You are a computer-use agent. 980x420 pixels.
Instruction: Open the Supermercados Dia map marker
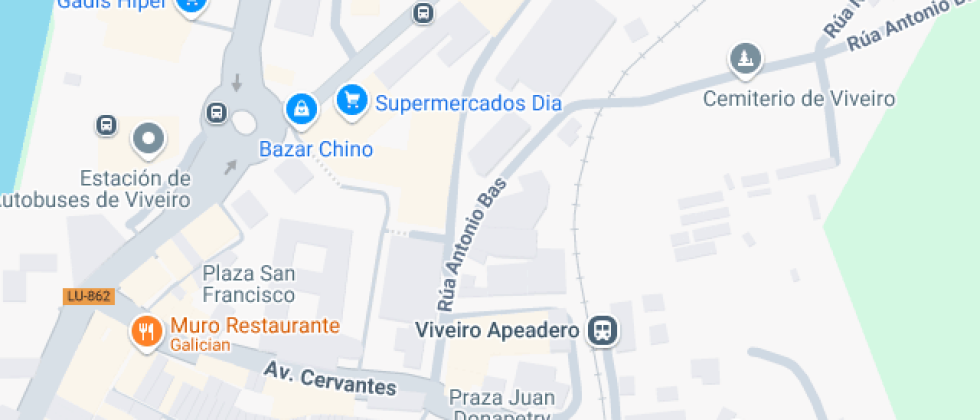[350, 99]
